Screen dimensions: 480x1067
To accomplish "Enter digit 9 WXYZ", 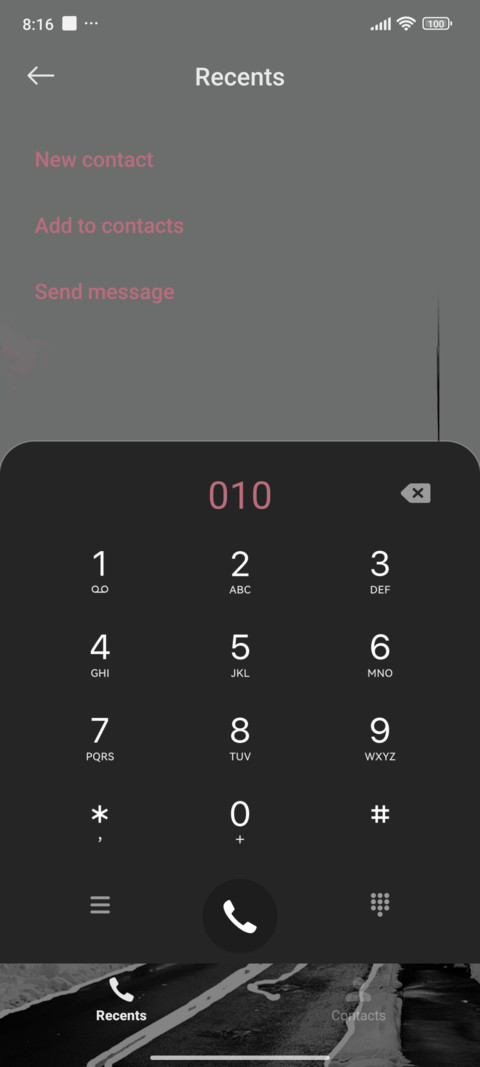I will pyautogui.click(x=380, y=740).
